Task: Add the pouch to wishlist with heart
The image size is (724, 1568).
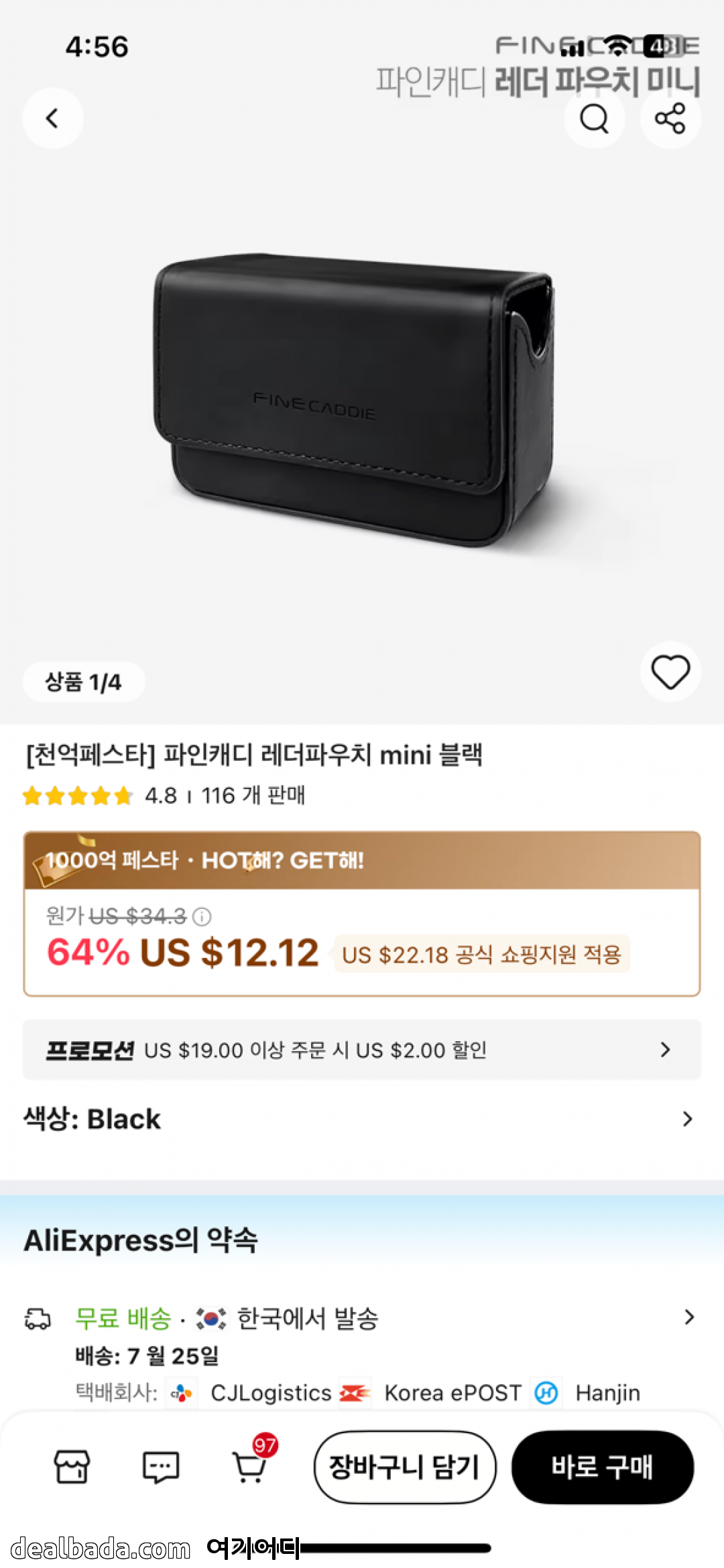Action: point(670,672)
